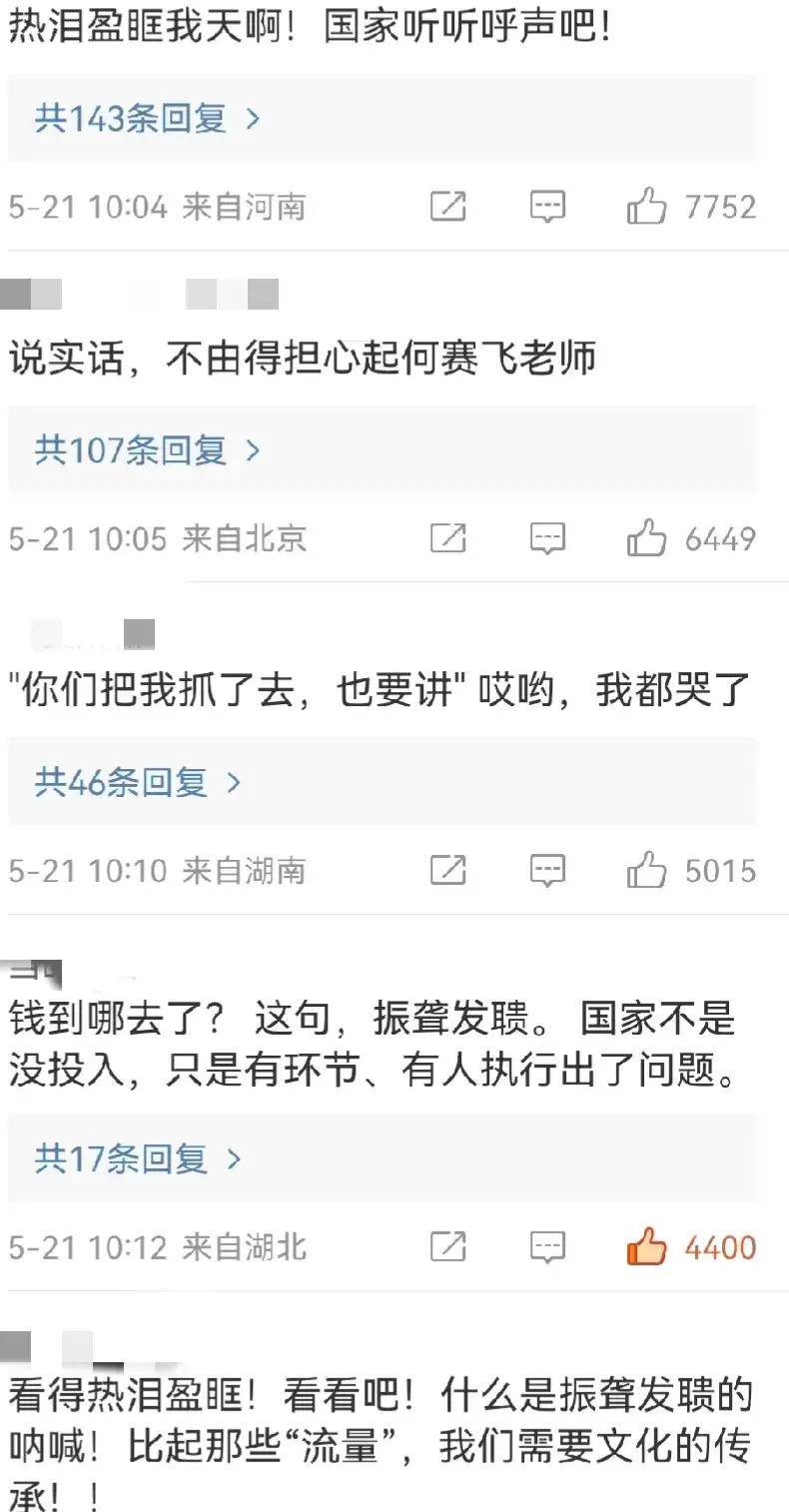
Task: Repost the comment from 北京
Action: pyautogui.click(x=447, y=539)
